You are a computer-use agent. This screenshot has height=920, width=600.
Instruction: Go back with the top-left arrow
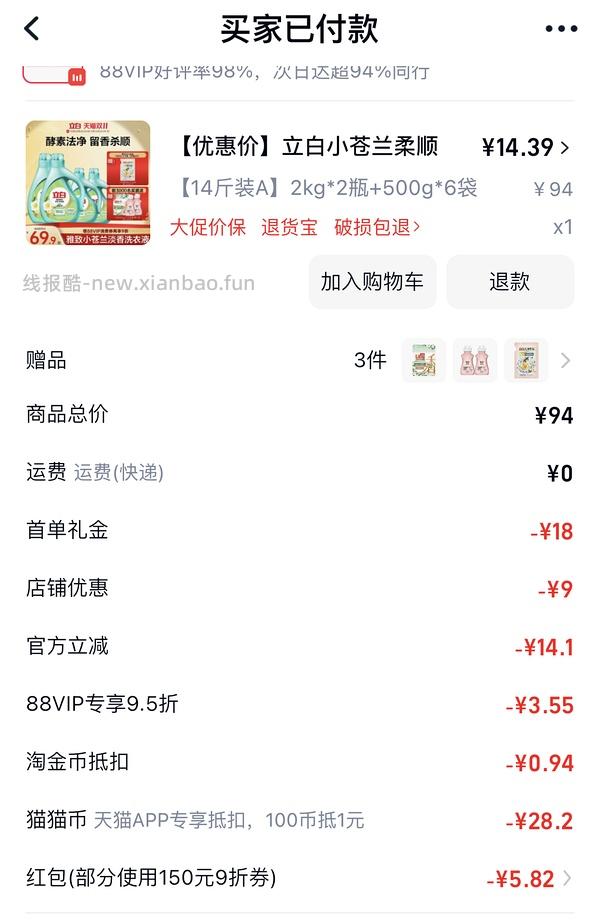pos(32,29)
